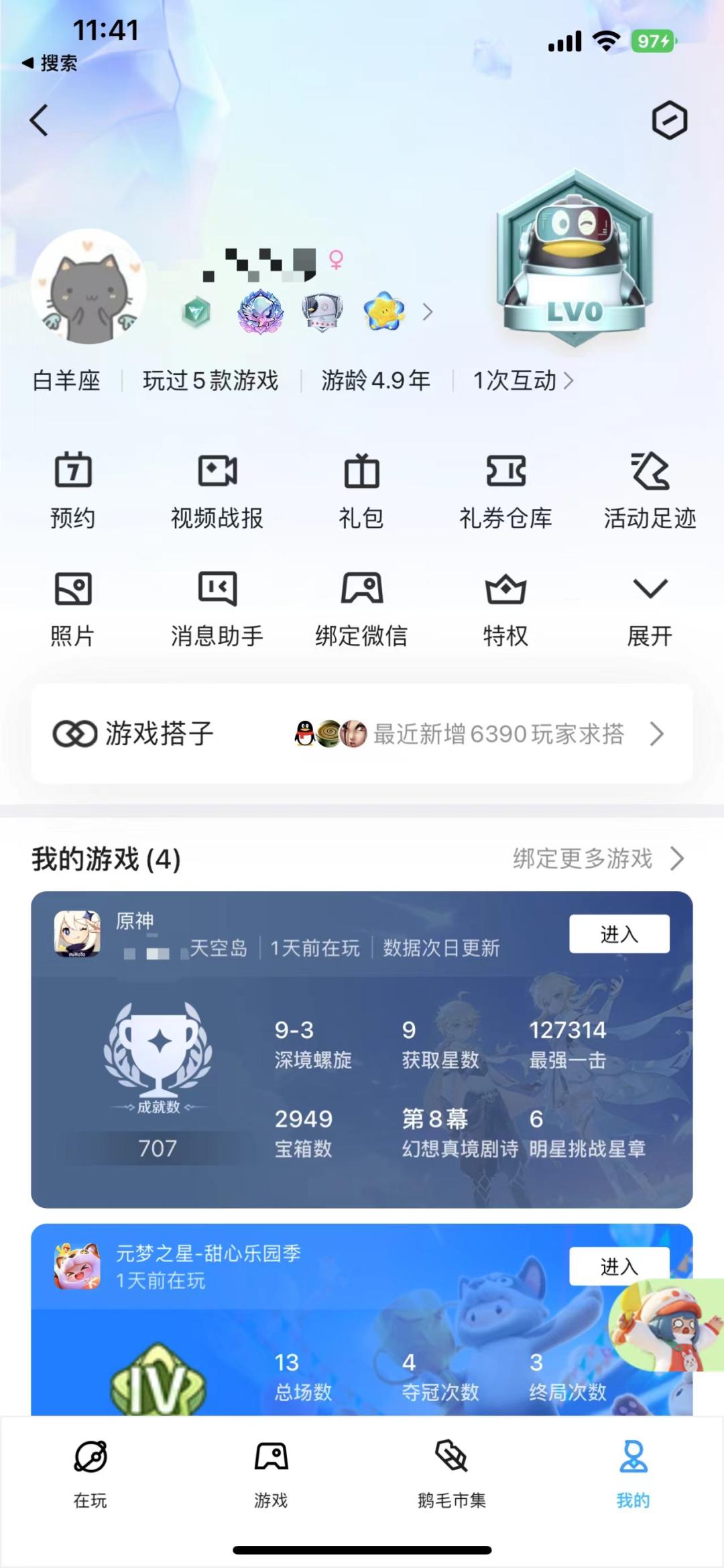Screen dimensions: 724x1568
Task: Tap 绑定更多游戏 link
Action: pyautogui.click(x=597, y=858)
